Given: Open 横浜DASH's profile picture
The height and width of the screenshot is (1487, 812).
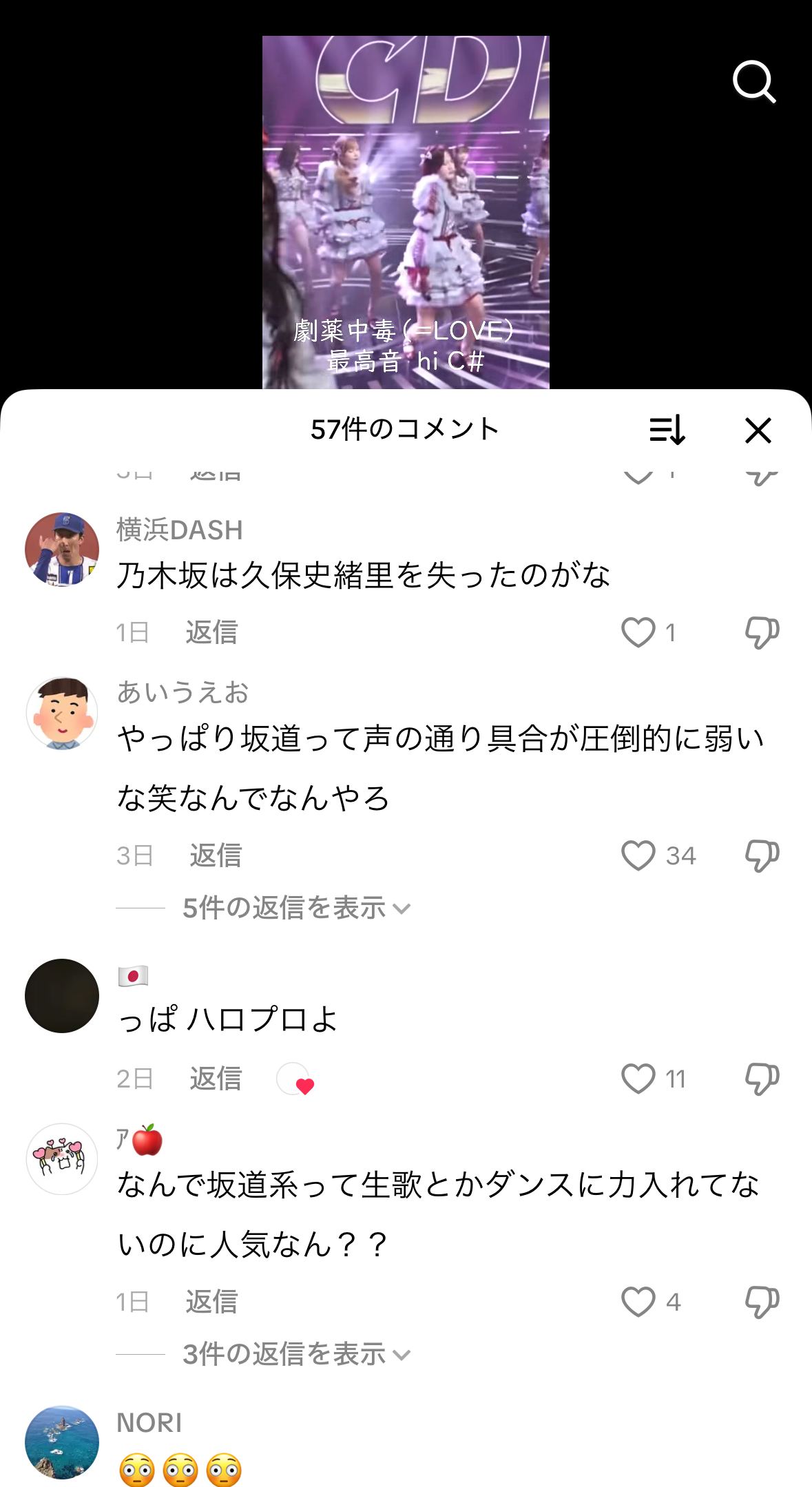Looking at the screenshot, I should [62, 550].
